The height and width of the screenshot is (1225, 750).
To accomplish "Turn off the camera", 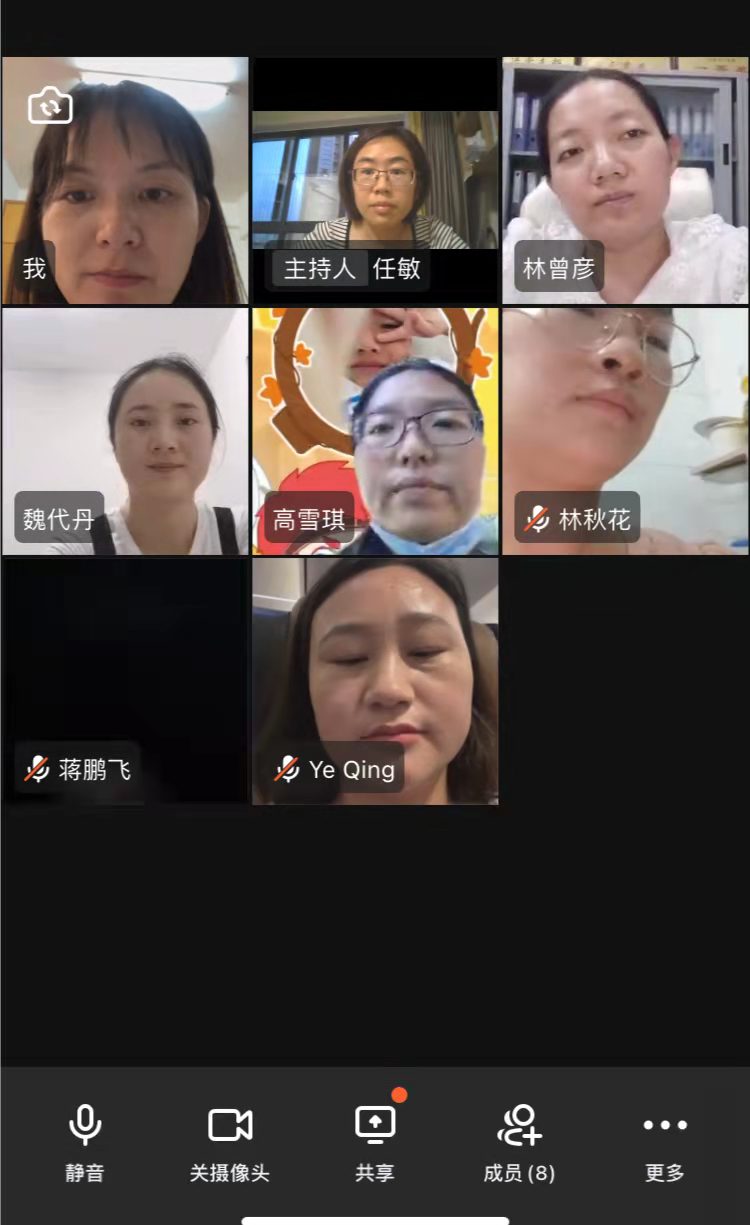I will [x=230, y=1140].
